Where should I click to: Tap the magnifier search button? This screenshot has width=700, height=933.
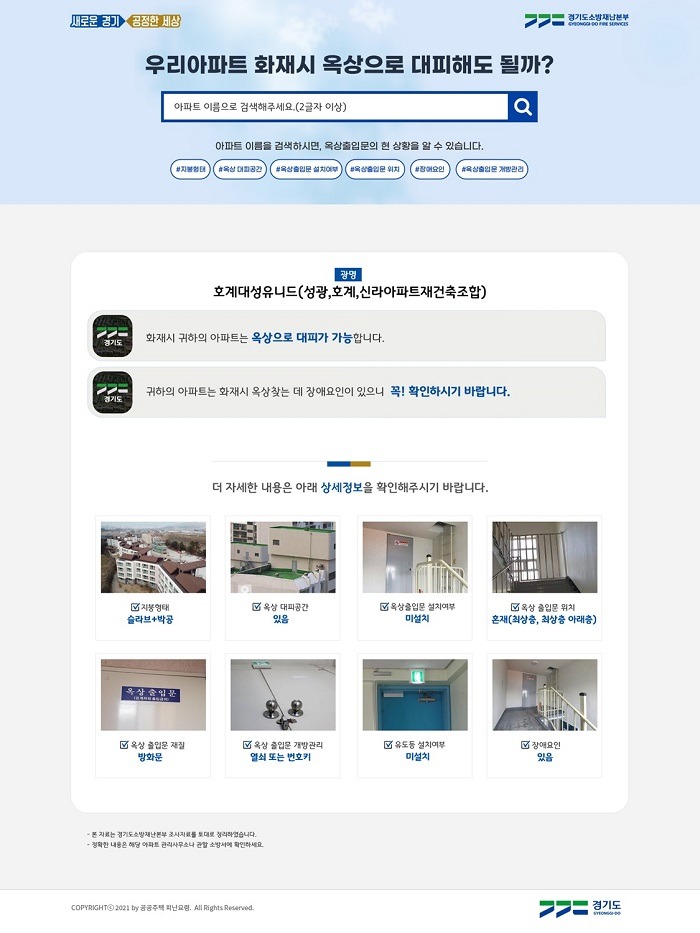(x=522, y=106)
